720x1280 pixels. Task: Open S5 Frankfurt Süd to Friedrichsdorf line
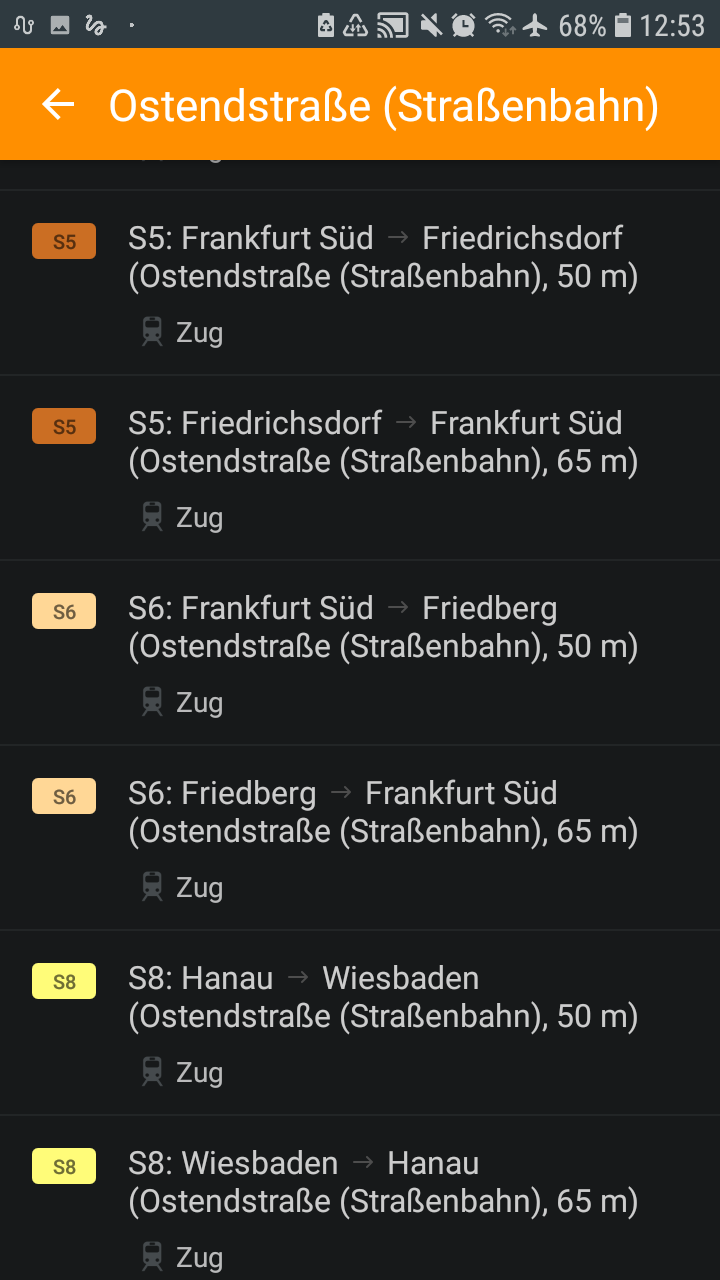coord(382,258)
